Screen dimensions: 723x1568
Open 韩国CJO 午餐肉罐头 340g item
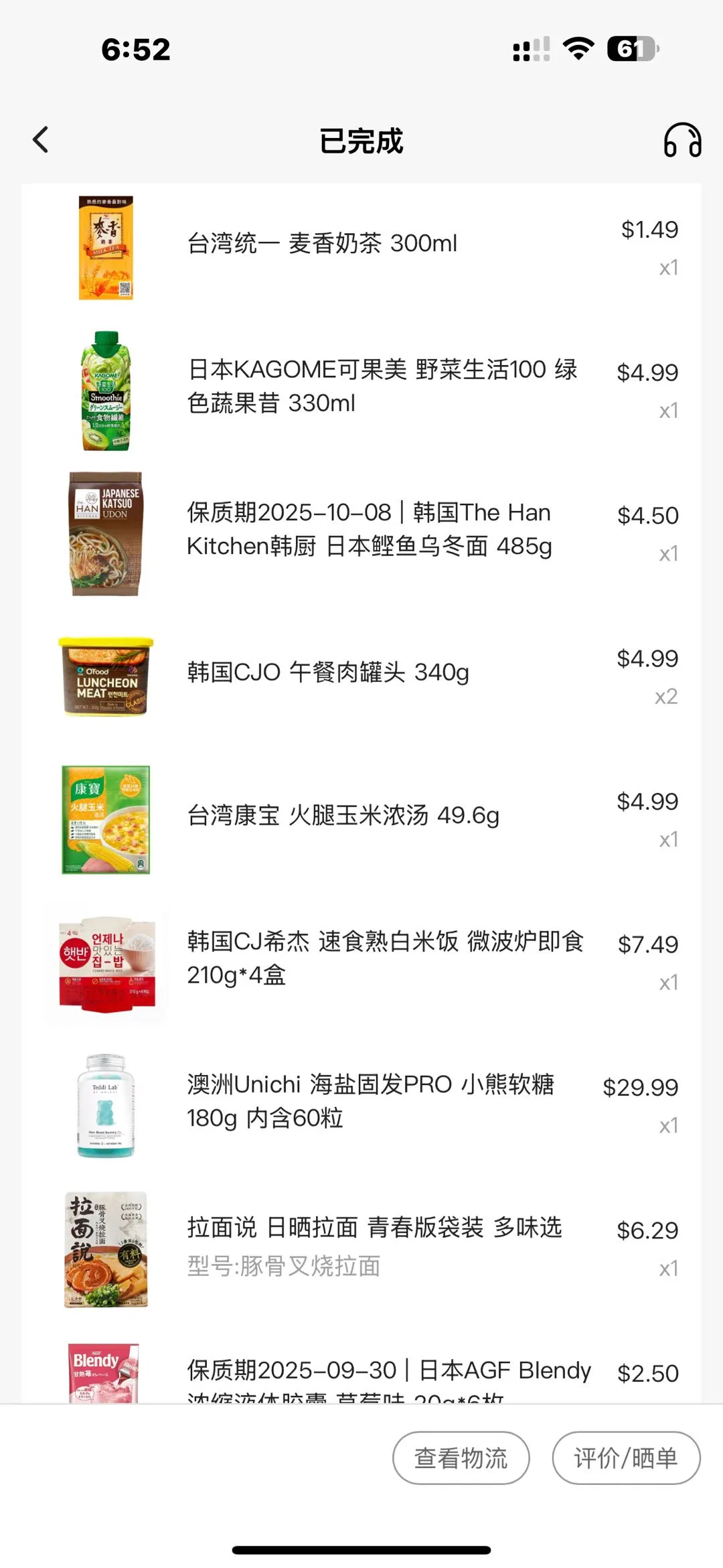(x=328, y=672)
